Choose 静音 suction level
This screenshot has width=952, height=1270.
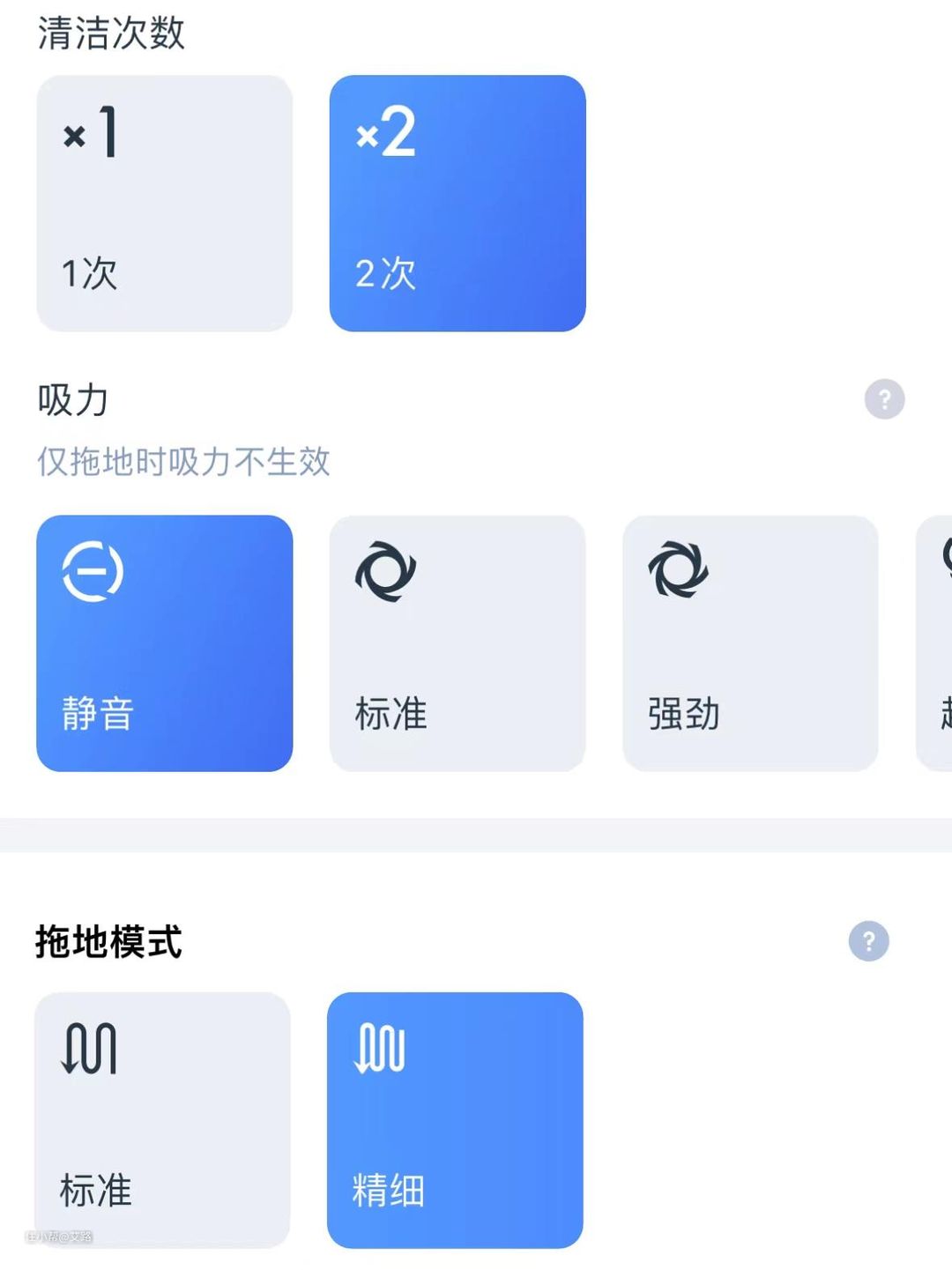pos(164,643)
